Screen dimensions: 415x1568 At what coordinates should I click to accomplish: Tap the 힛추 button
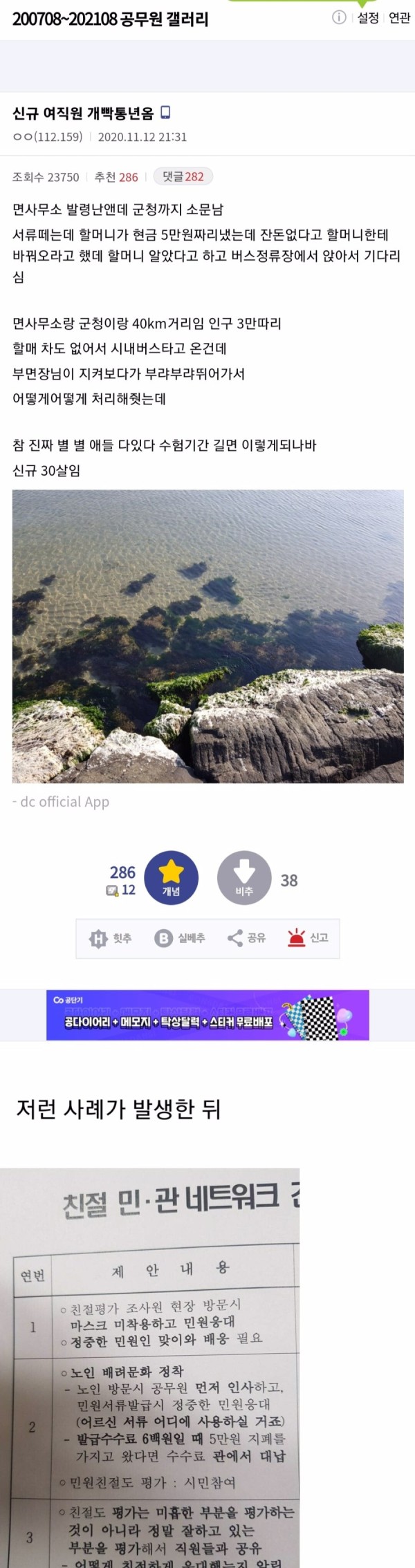click(111, 938)
